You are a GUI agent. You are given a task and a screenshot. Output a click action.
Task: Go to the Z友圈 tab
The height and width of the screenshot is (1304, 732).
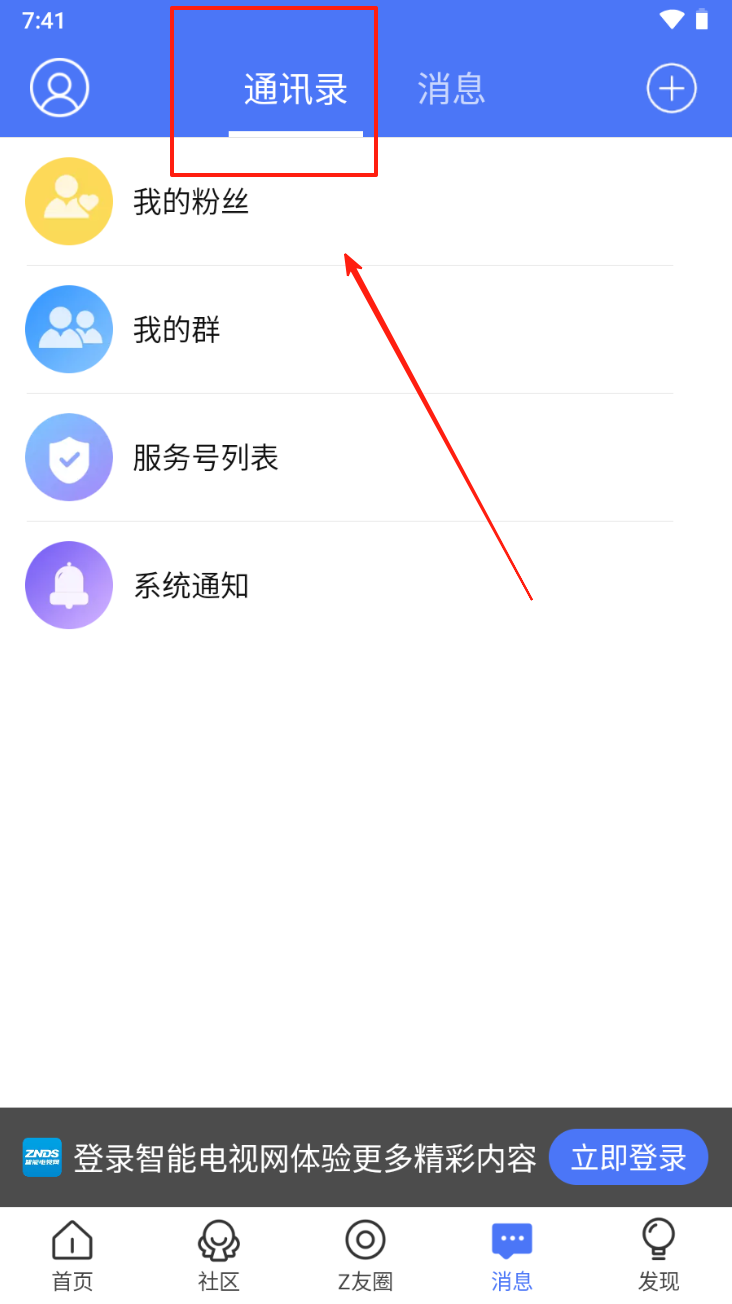[365, 1255]
